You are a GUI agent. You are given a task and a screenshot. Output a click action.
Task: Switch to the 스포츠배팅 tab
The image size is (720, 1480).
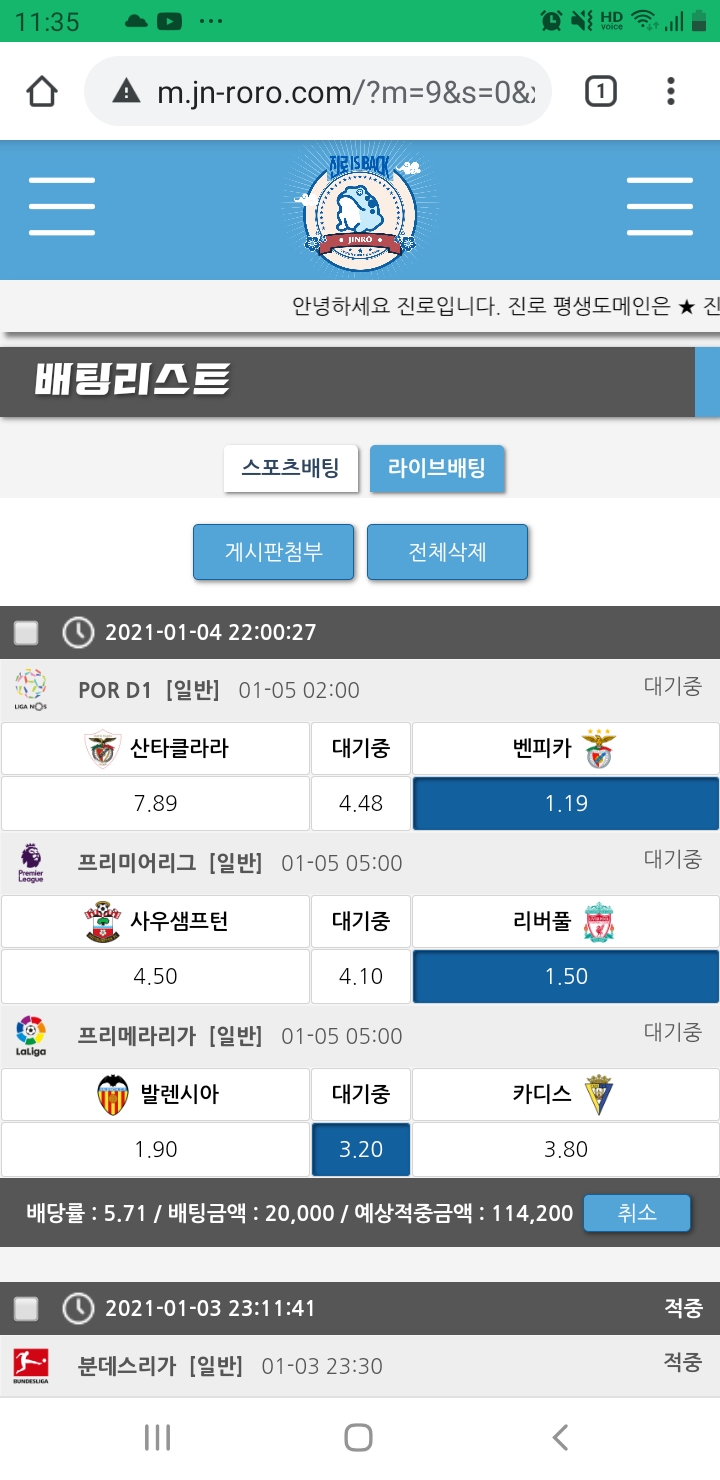(290, 468)
